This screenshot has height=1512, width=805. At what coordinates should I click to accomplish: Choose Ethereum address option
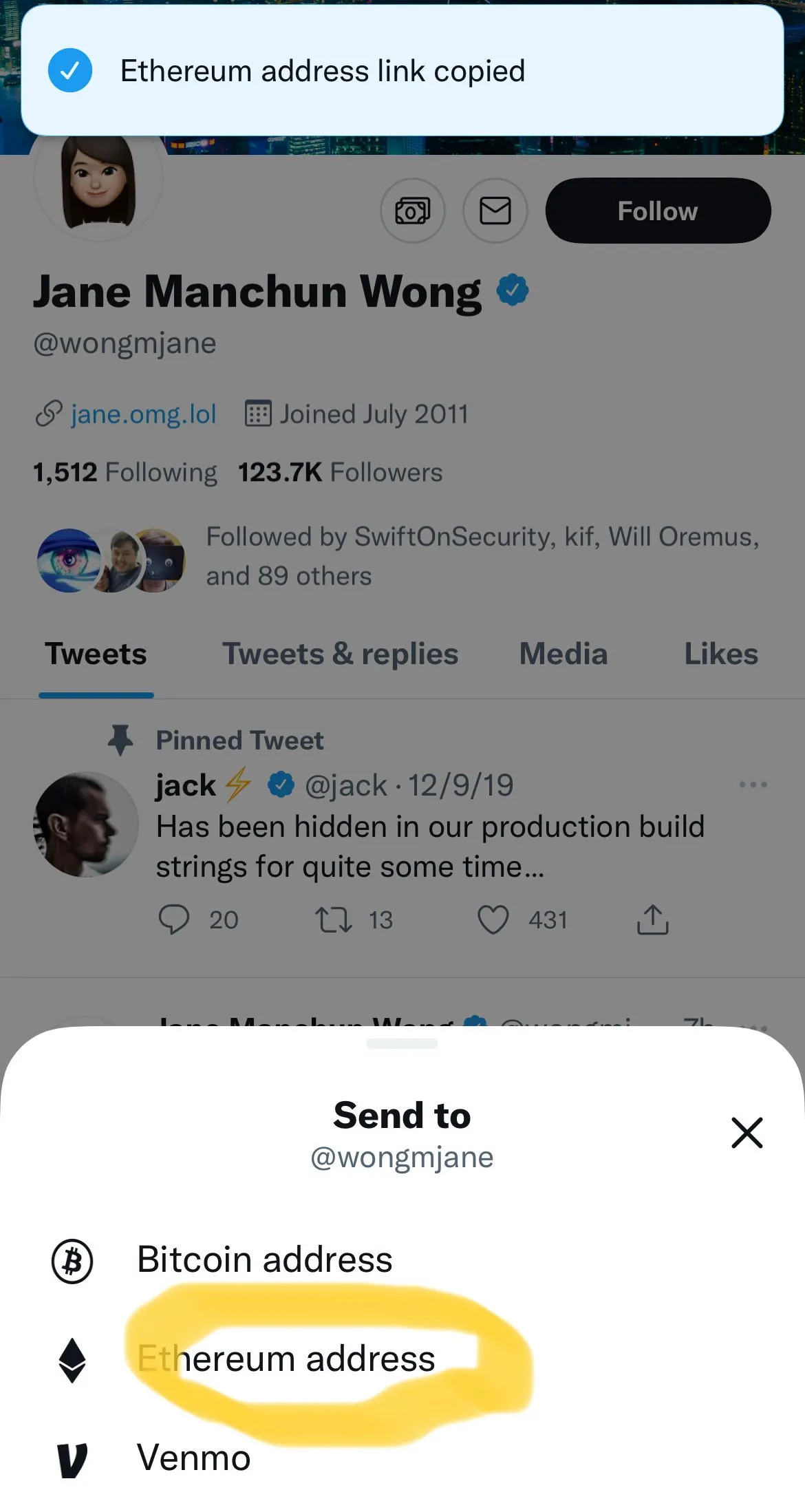402,1359
